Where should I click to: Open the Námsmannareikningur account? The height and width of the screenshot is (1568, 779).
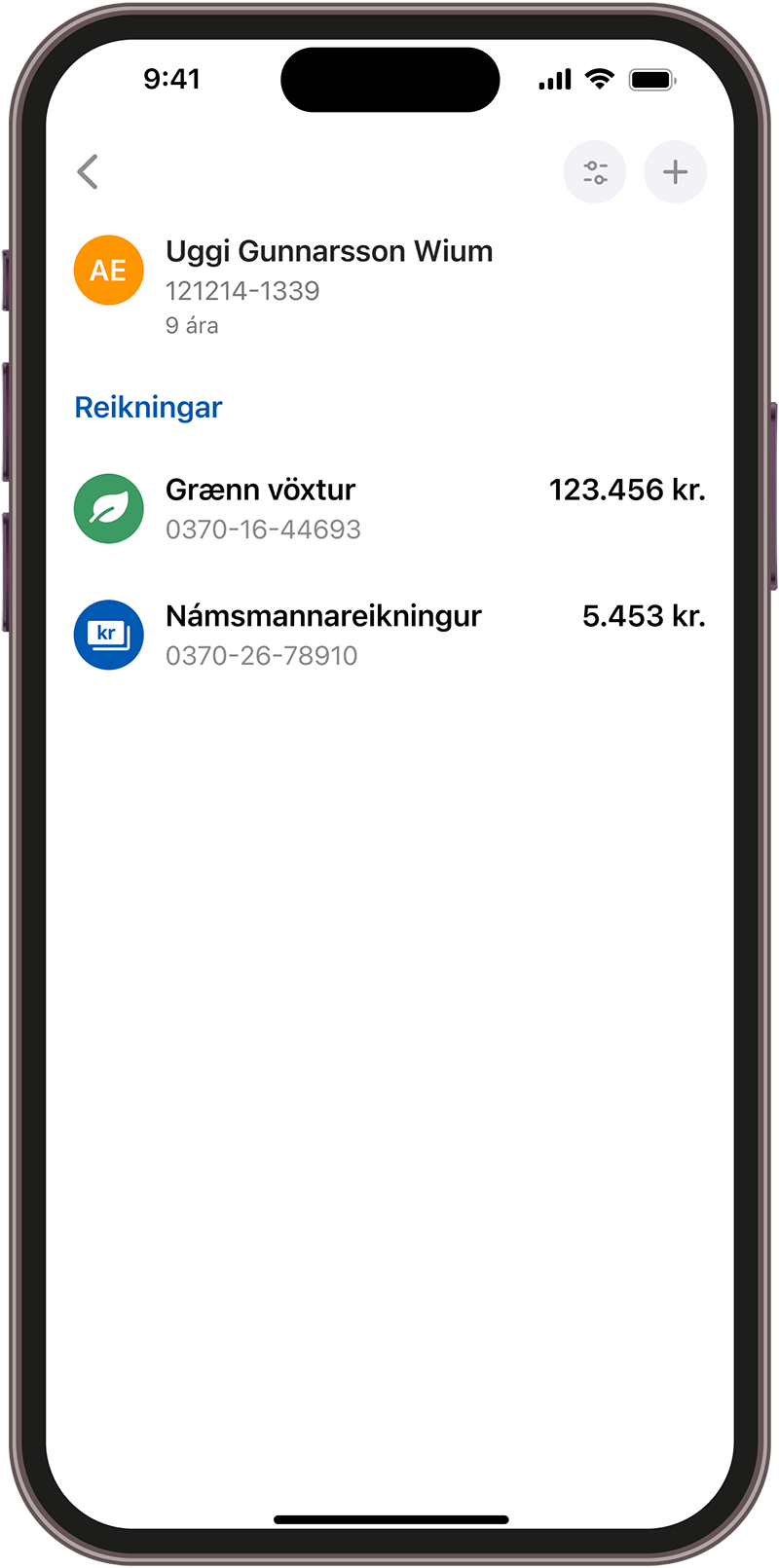389,635
